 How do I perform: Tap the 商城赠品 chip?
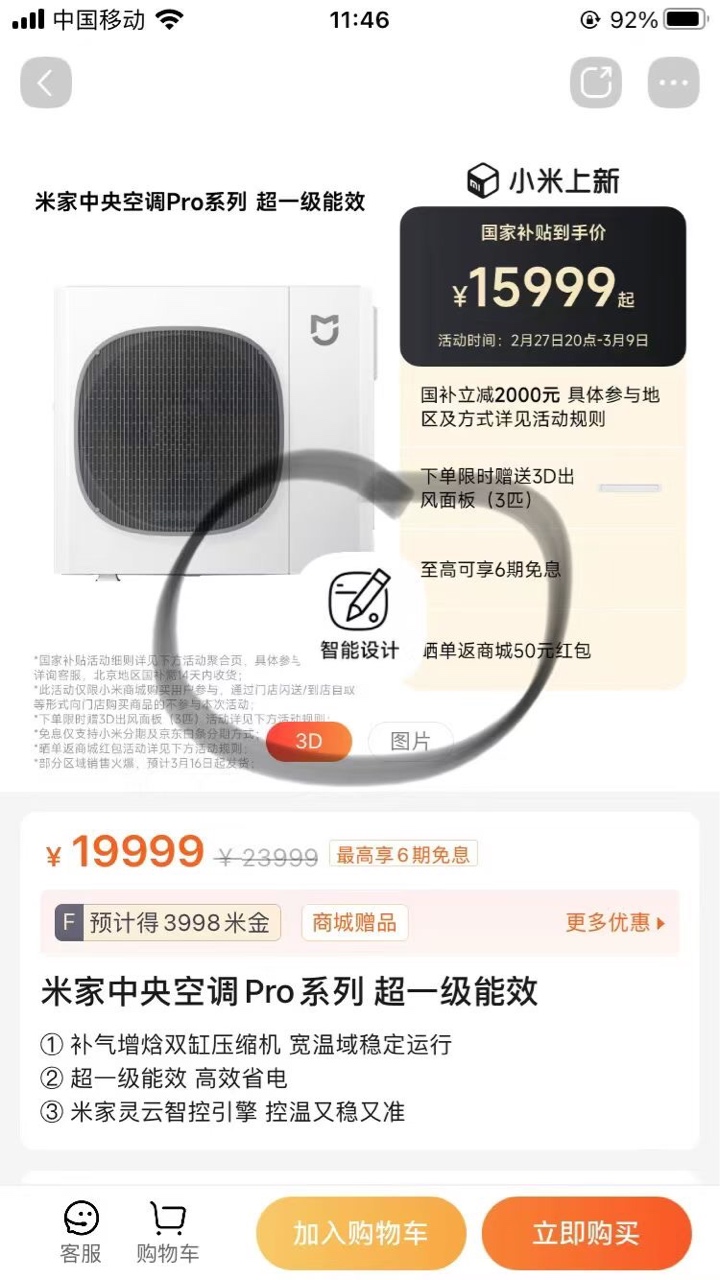(354, 922)
